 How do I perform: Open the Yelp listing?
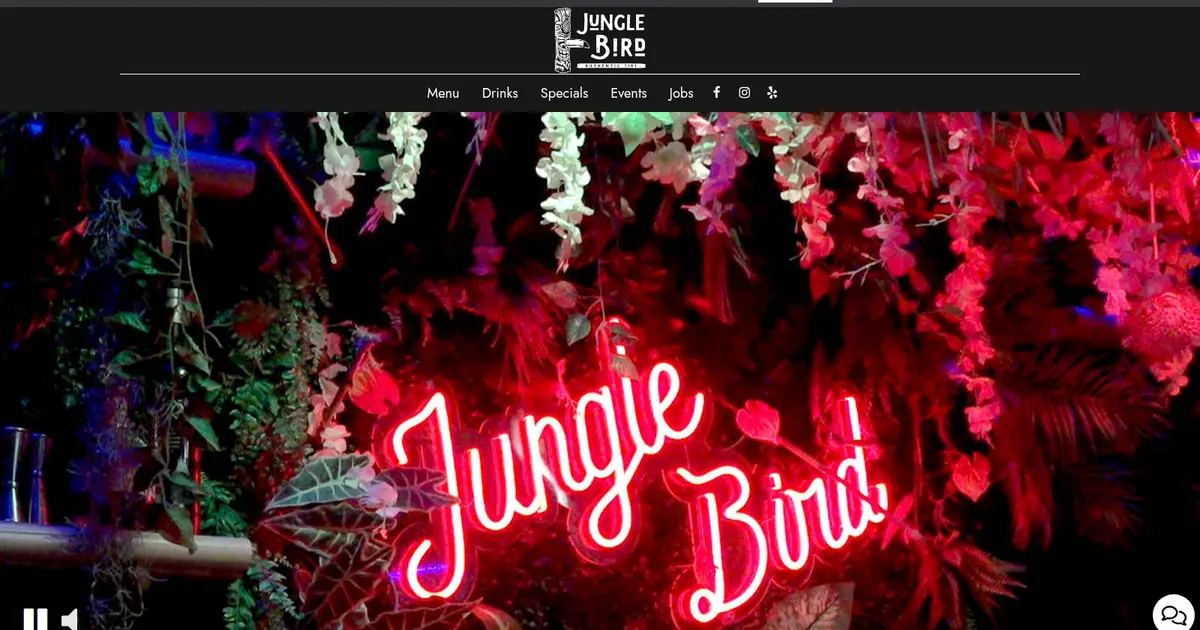[x=772, y=92]
